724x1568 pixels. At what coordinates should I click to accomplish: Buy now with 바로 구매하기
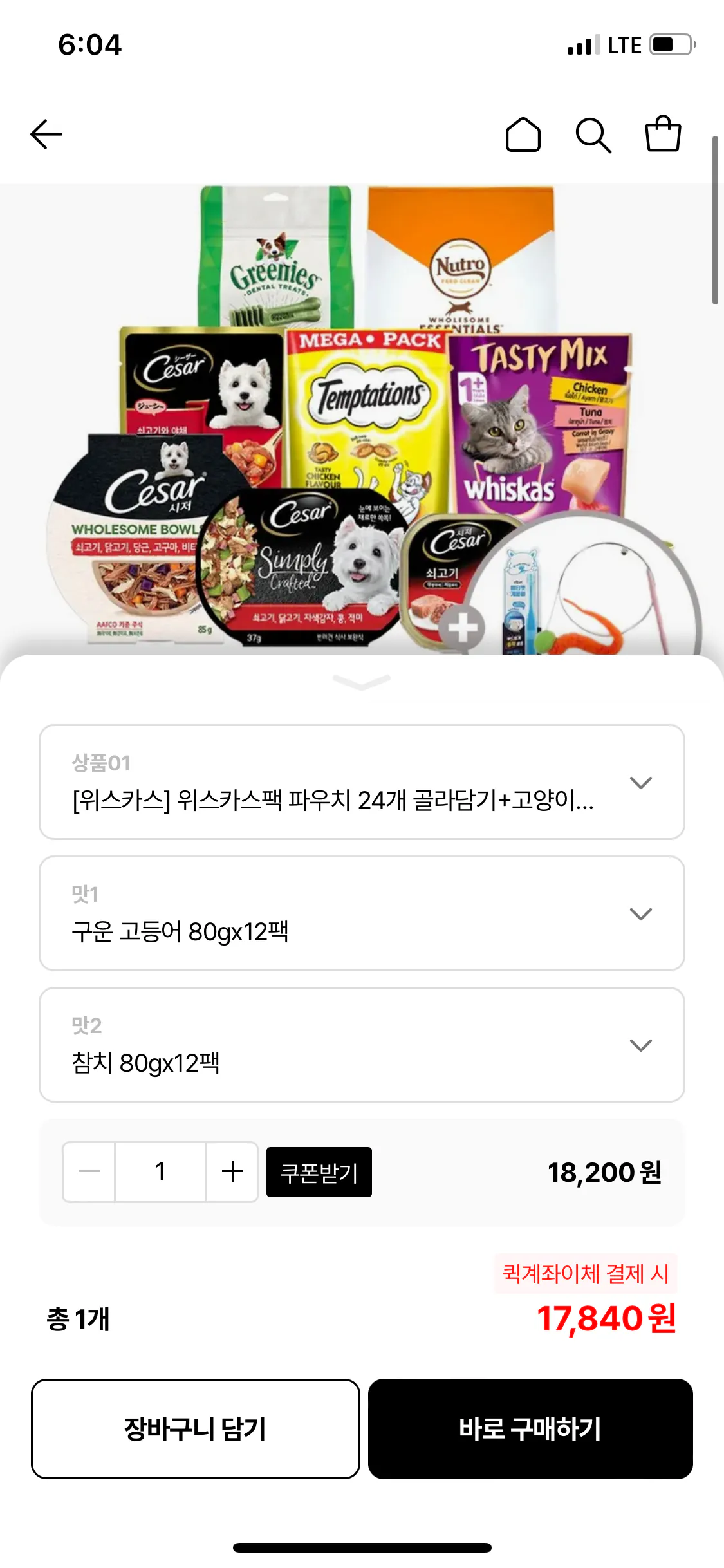tap(530, 1428)
